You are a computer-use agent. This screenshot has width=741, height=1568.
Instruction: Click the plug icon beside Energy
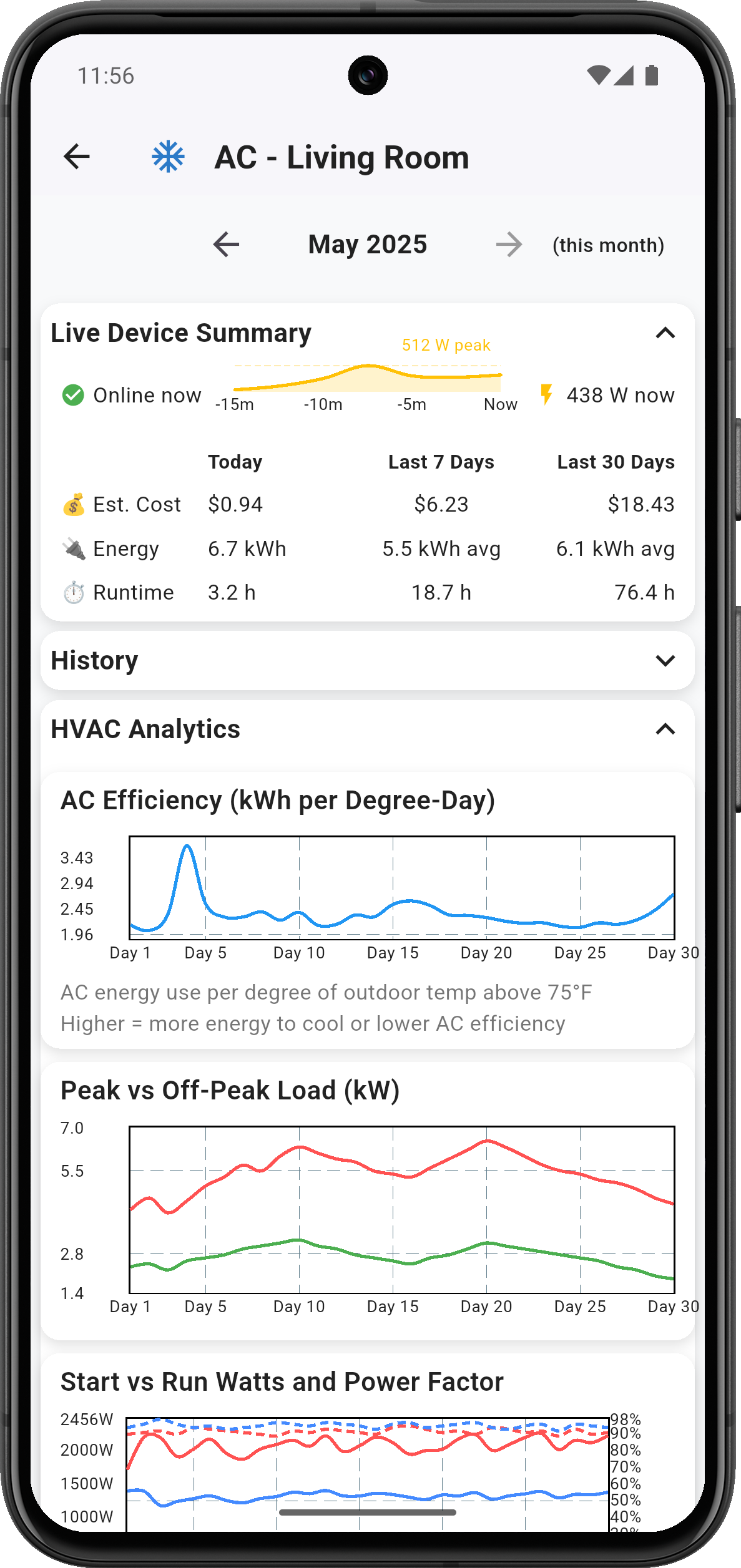[72, 548]
